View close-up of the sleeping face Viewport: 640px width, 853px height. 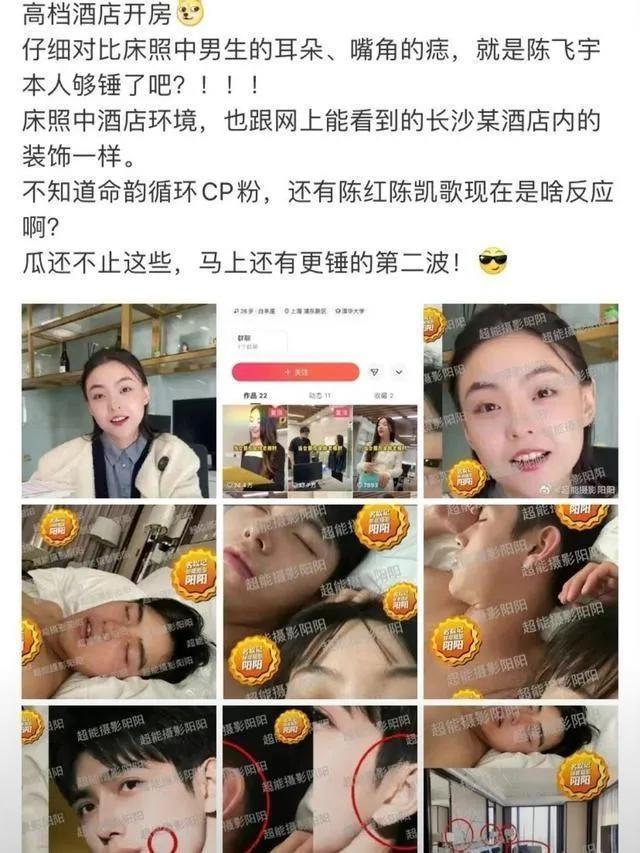click(319, 601)
